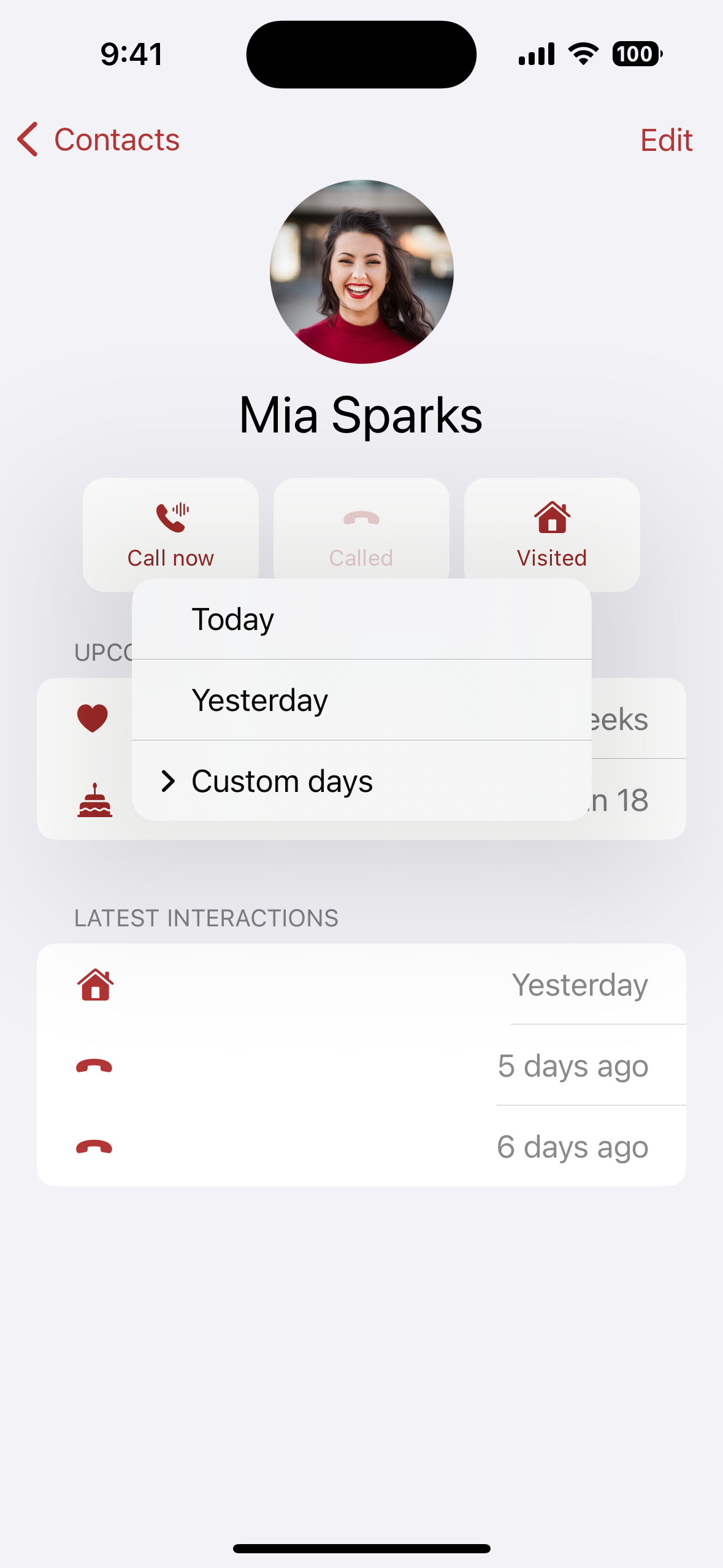Open the call from 6 days ago
Viewport: 723px width, 1568px height.
tap(361, 1147)
